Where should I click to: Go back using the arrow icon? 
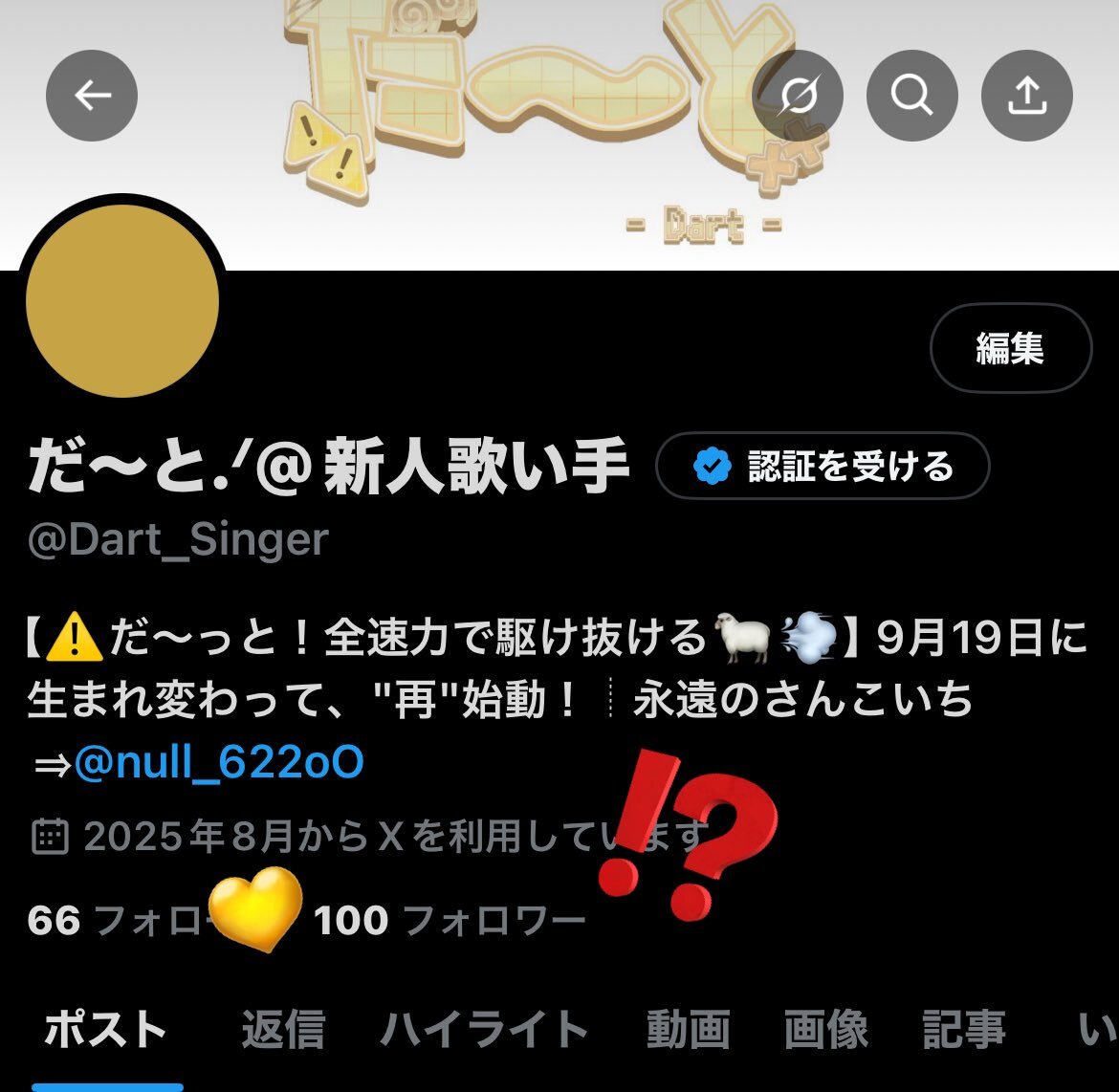[92, 96]
